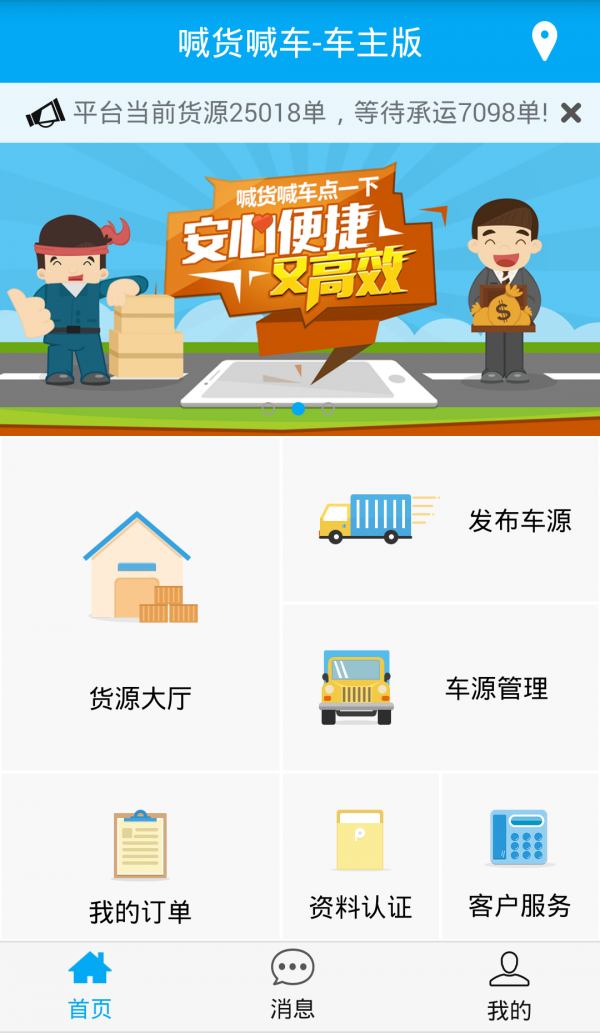View 我的订单

(140, 857)
